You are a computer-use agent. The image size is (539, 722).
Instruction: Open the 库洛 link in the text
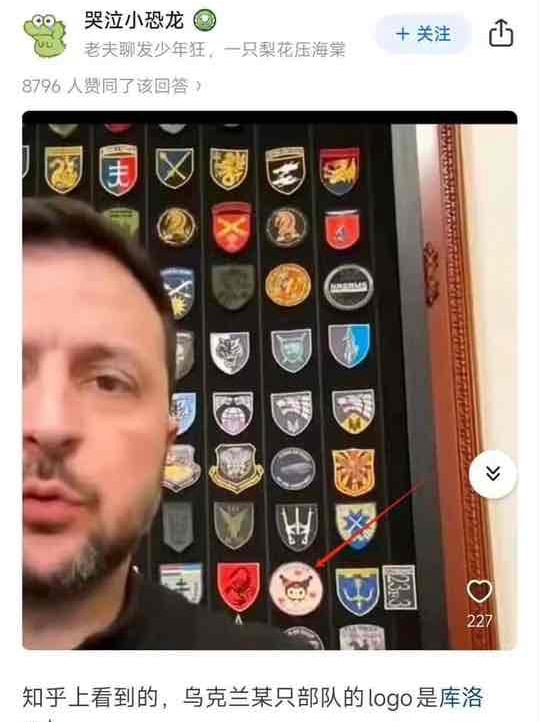pyautogui.click(x=461, y=698)
